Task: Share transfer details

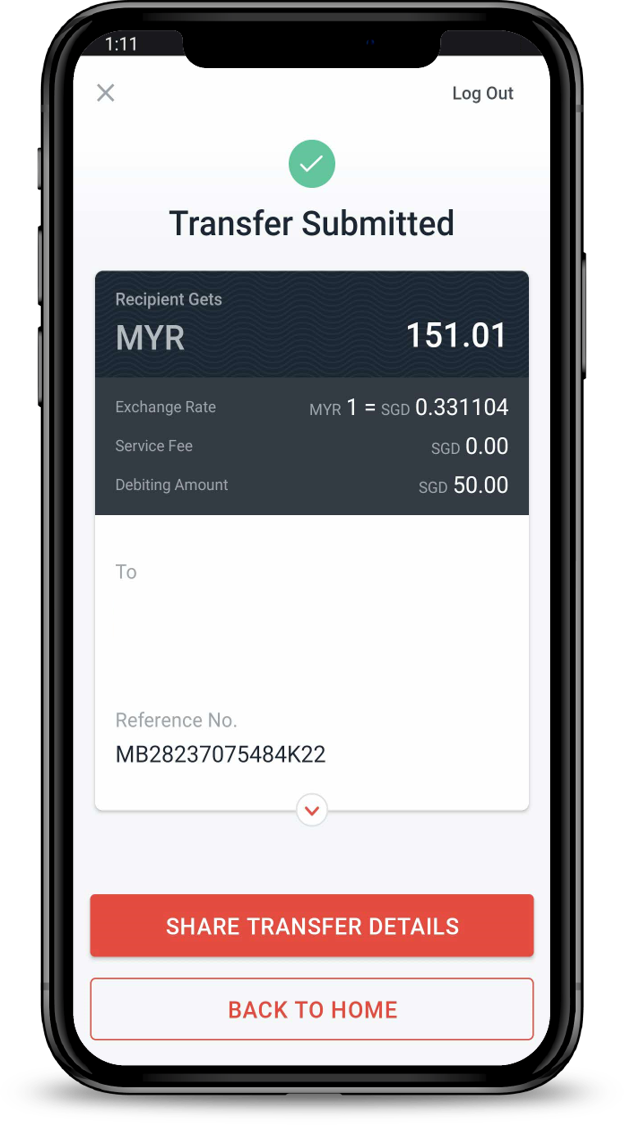Action: (312, 926)
